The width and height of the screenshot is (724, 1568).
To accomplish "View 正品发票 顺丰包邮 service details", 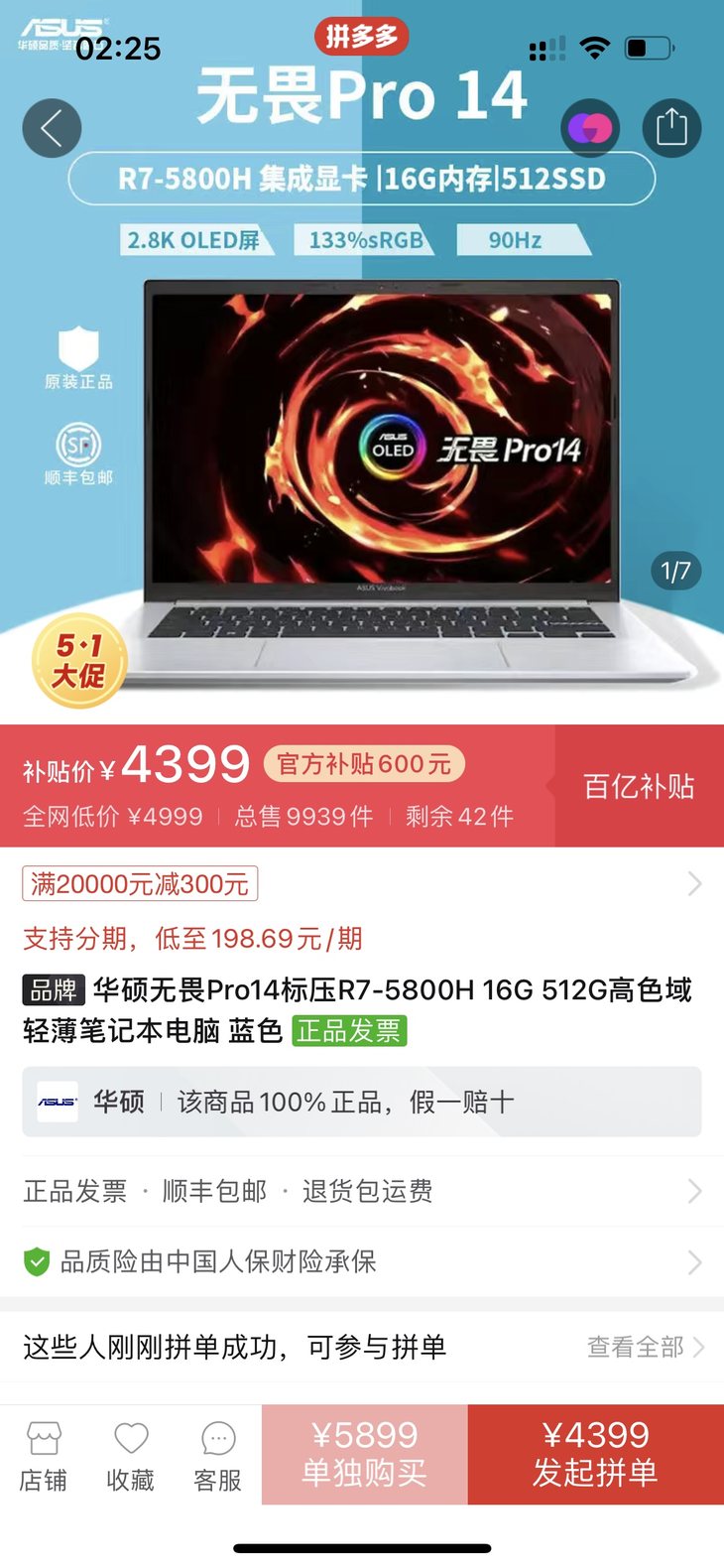I will pos(362,1191).
